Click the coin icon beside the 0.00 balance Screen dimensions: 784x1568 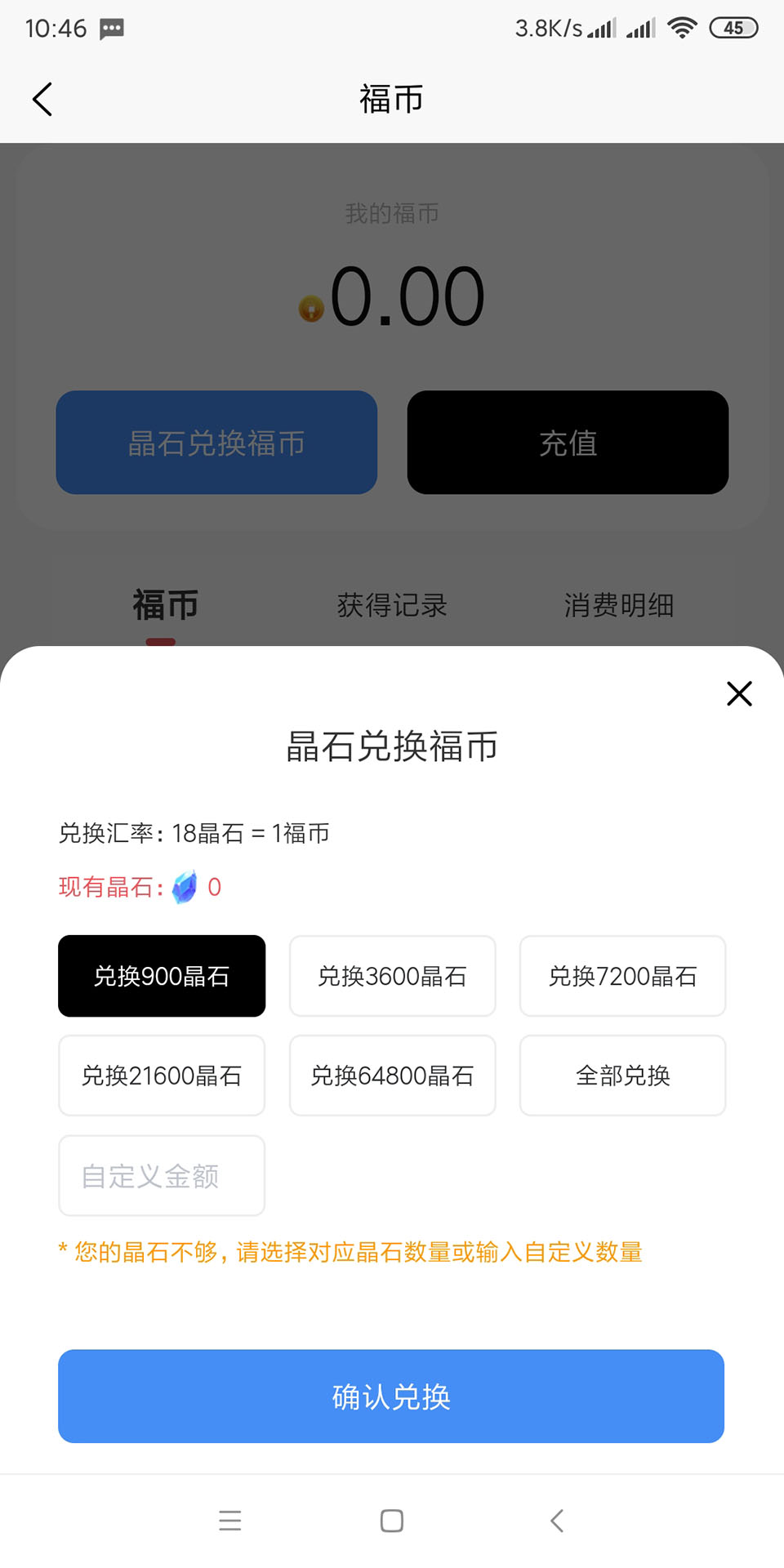tap(311, 309)
